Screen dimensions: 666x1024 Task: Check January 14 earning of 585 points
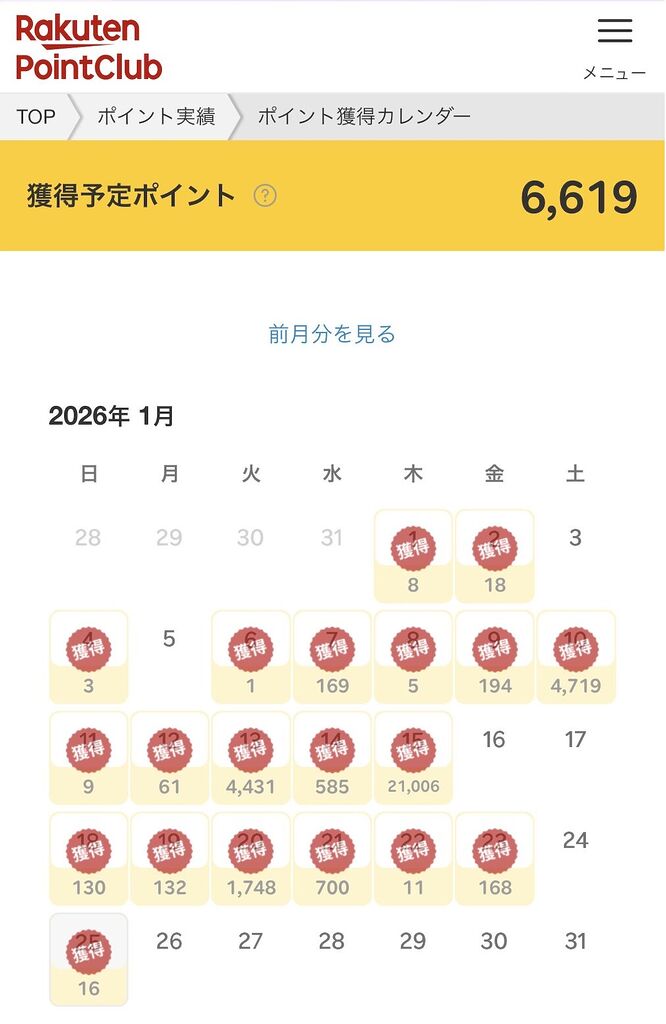point(332,757)
